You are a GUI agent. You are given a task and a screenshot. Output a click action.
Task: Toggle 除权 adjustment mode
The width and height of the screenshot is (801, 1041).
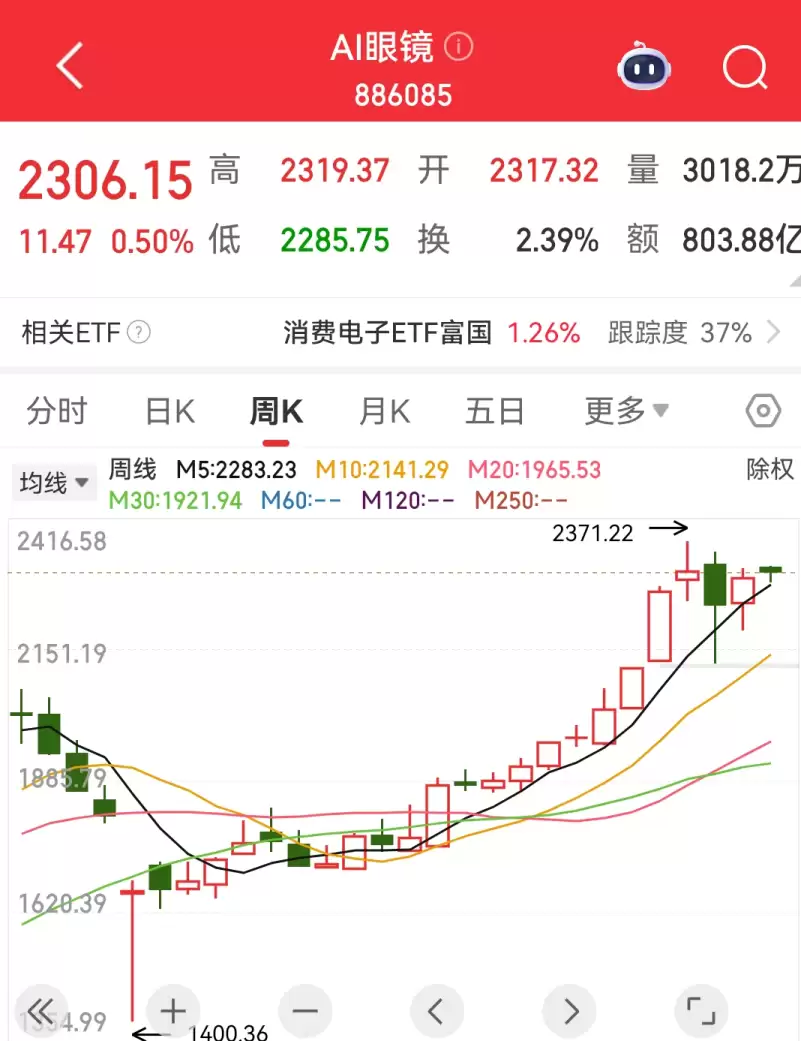pos(768,470)
